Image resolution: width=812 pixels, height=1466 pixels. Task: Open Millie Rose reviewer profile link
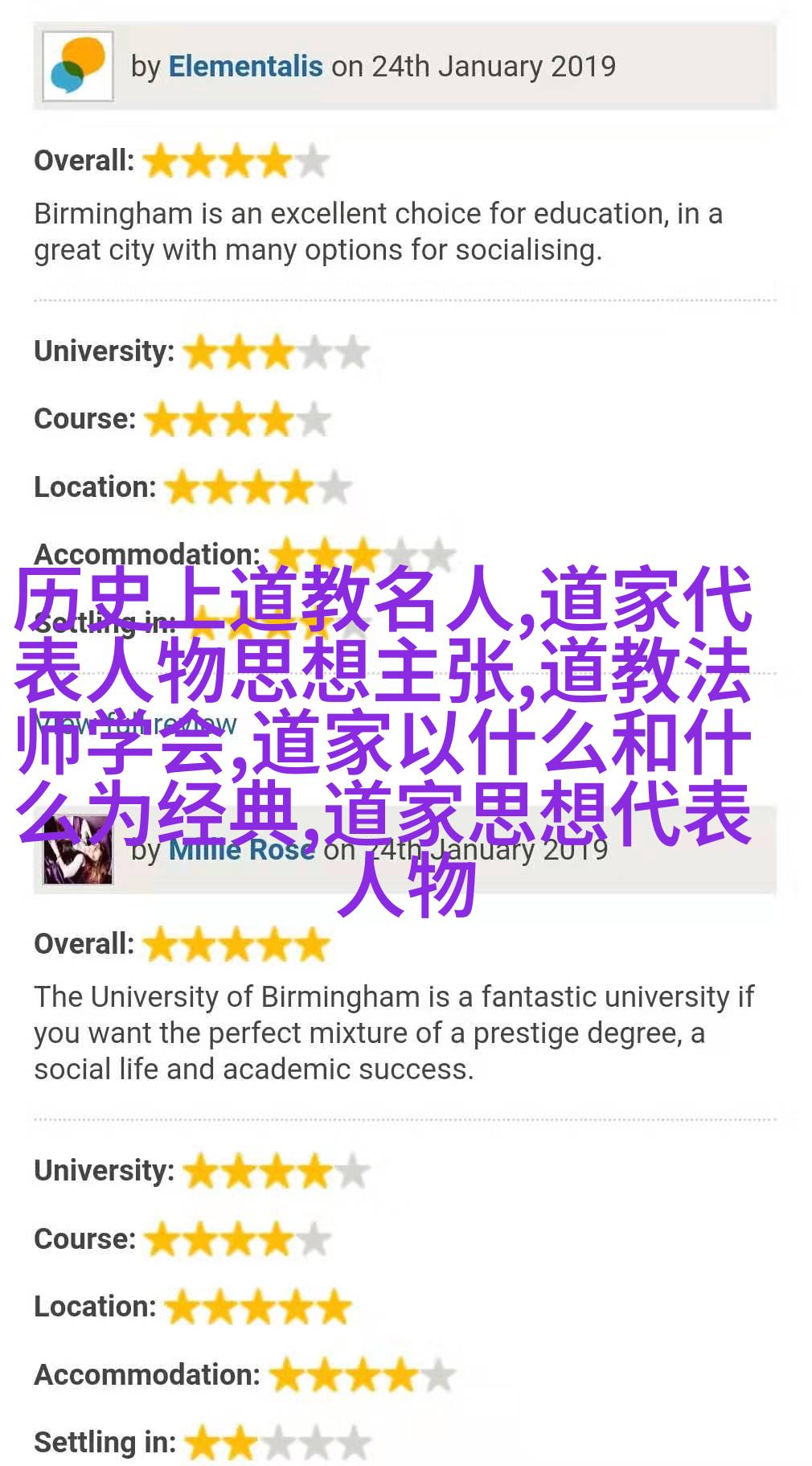[241, 850]
